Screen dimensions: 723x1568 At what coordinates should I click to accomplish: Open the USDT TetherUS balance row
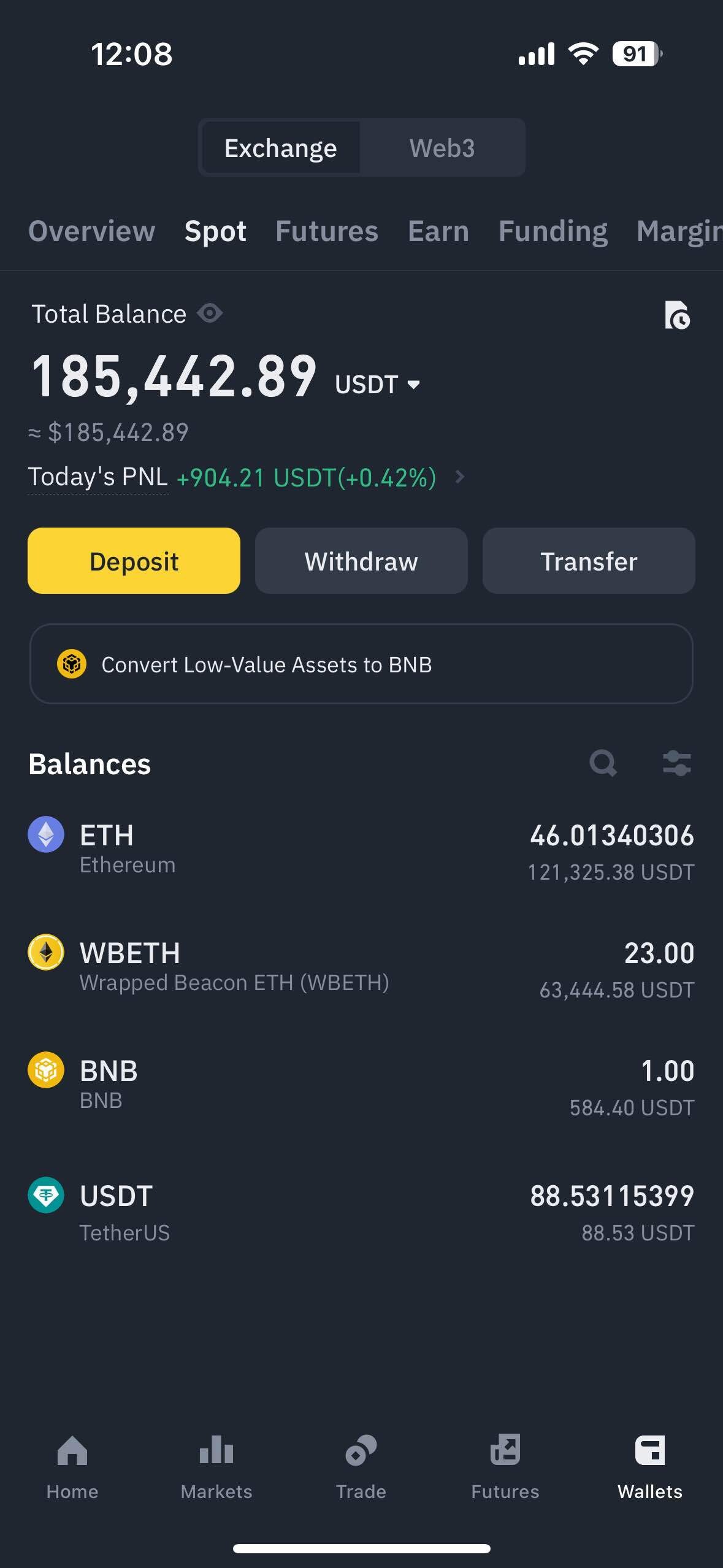tap(361, 1210)
